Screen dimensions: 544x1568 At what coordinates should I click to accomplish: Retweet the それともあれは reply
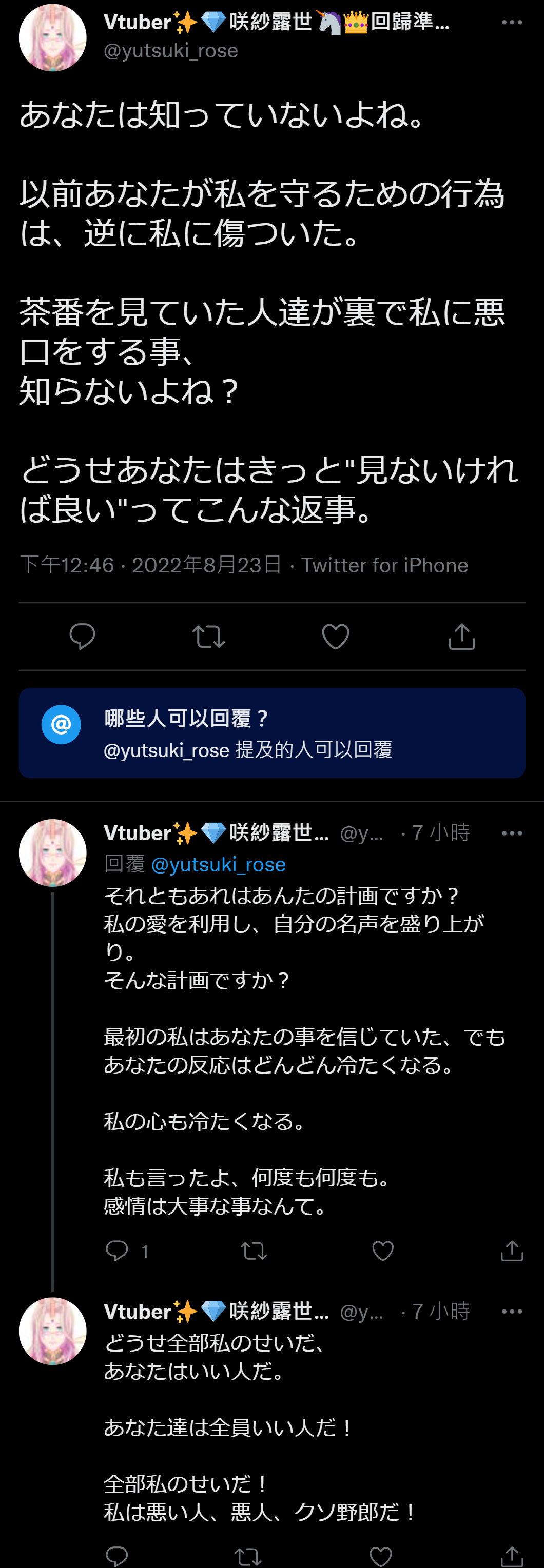tap(254, 1251)
